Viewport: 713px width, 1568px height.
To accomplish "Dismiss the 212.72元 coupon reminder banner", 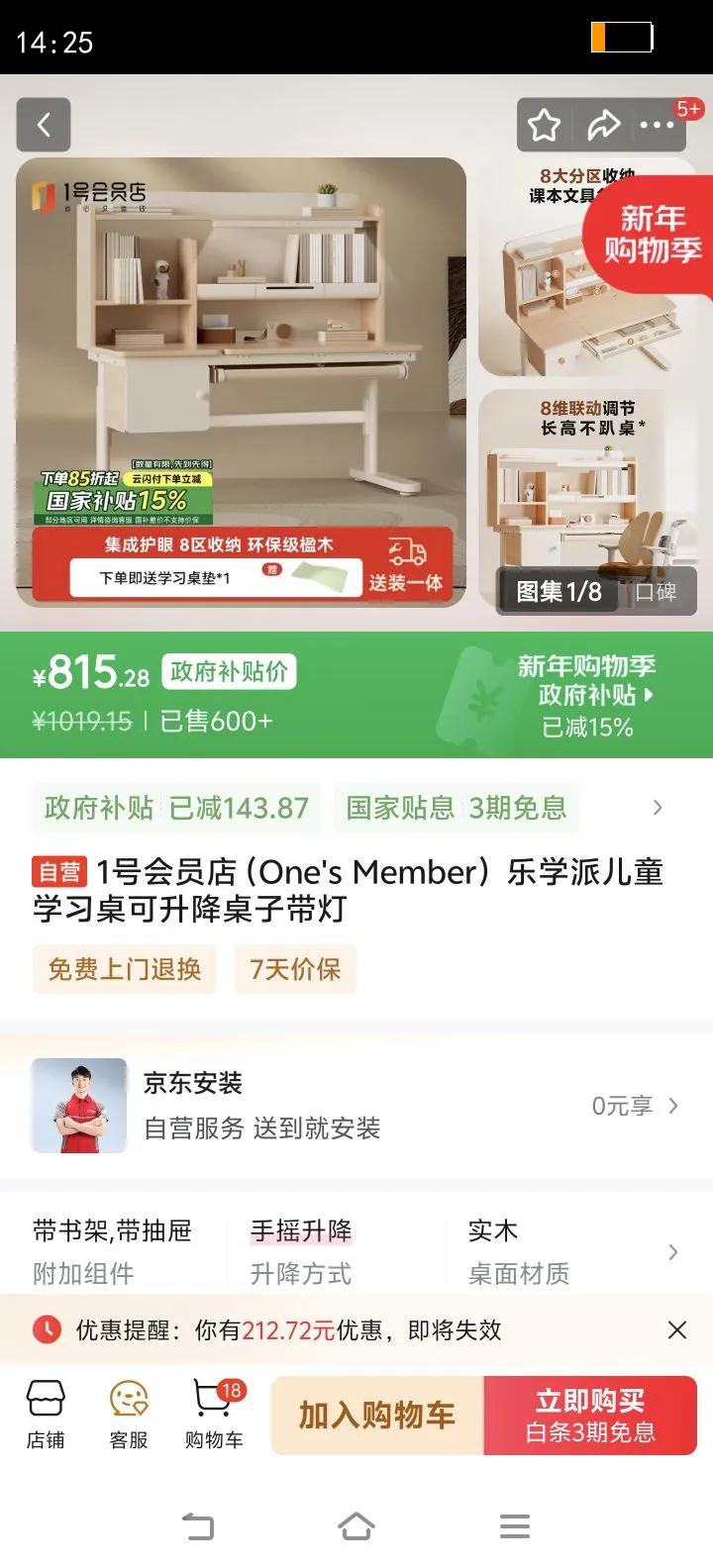I will (677, 1330).
